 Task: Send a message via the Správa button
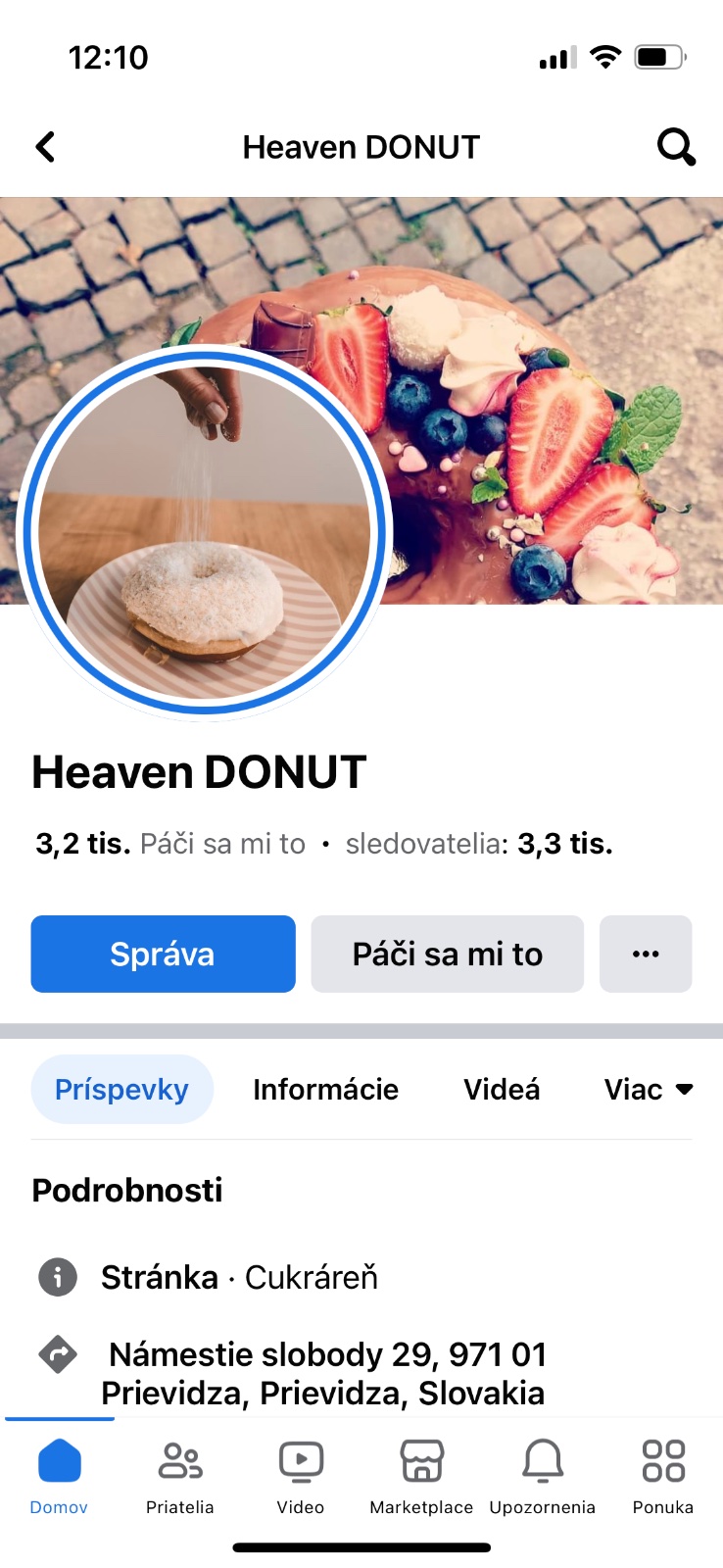coord(163,954)
